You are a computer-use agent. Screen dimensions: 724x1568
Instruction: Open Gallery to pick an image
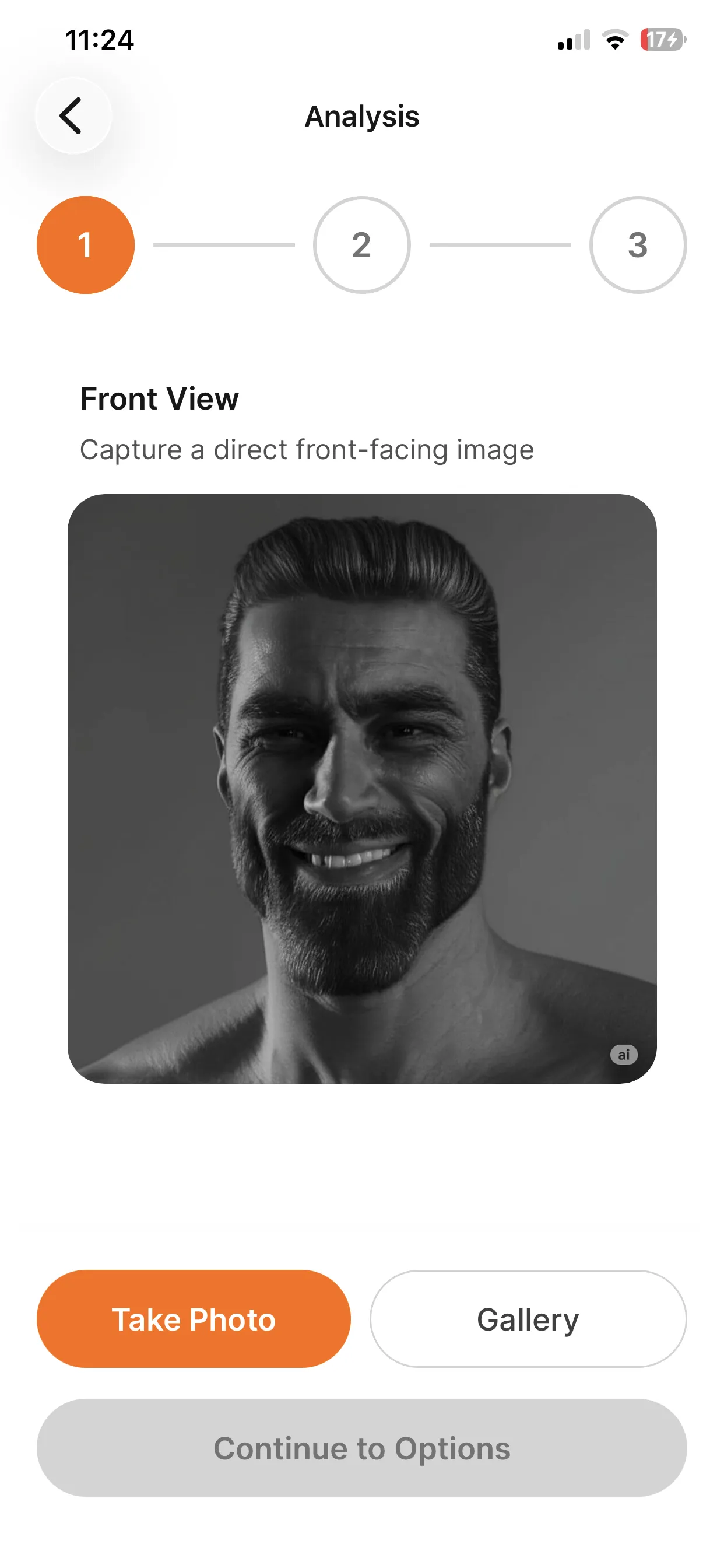[528, 1319]
